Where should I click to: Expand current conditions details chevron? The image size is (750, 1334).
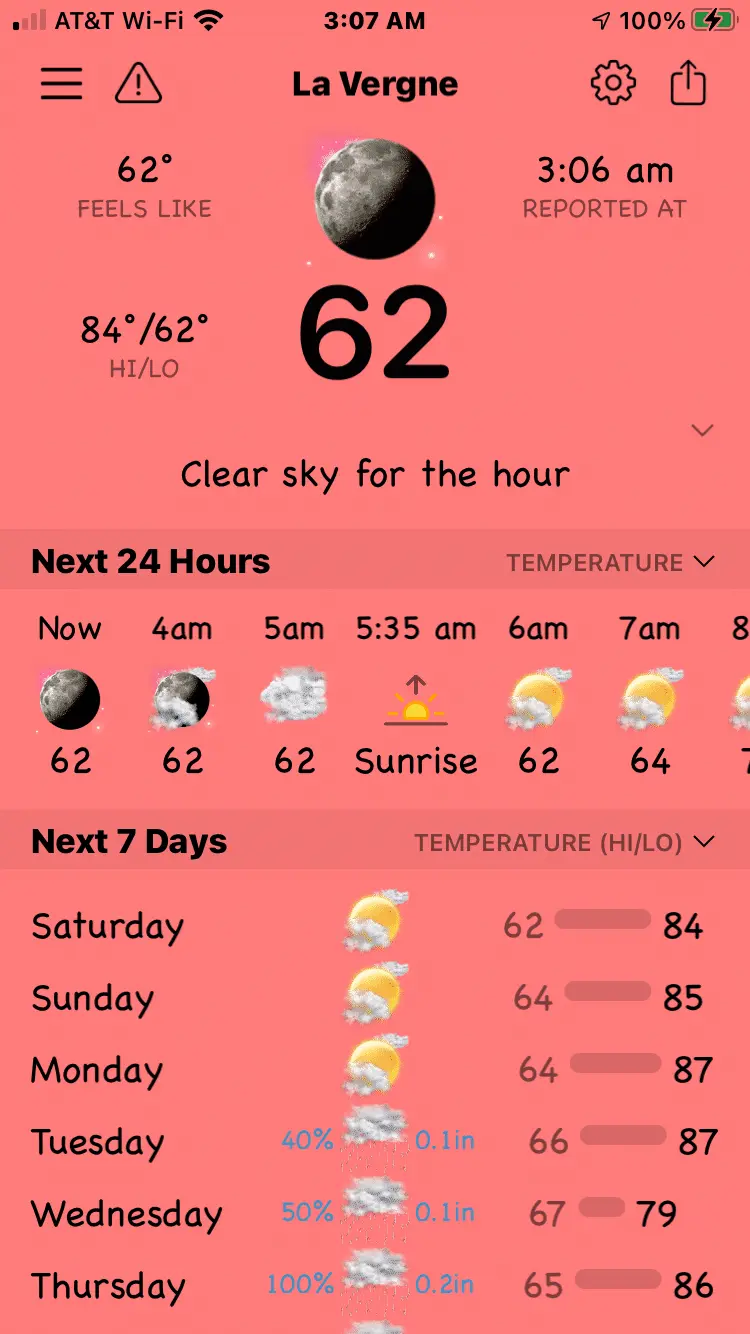(703, 431)
